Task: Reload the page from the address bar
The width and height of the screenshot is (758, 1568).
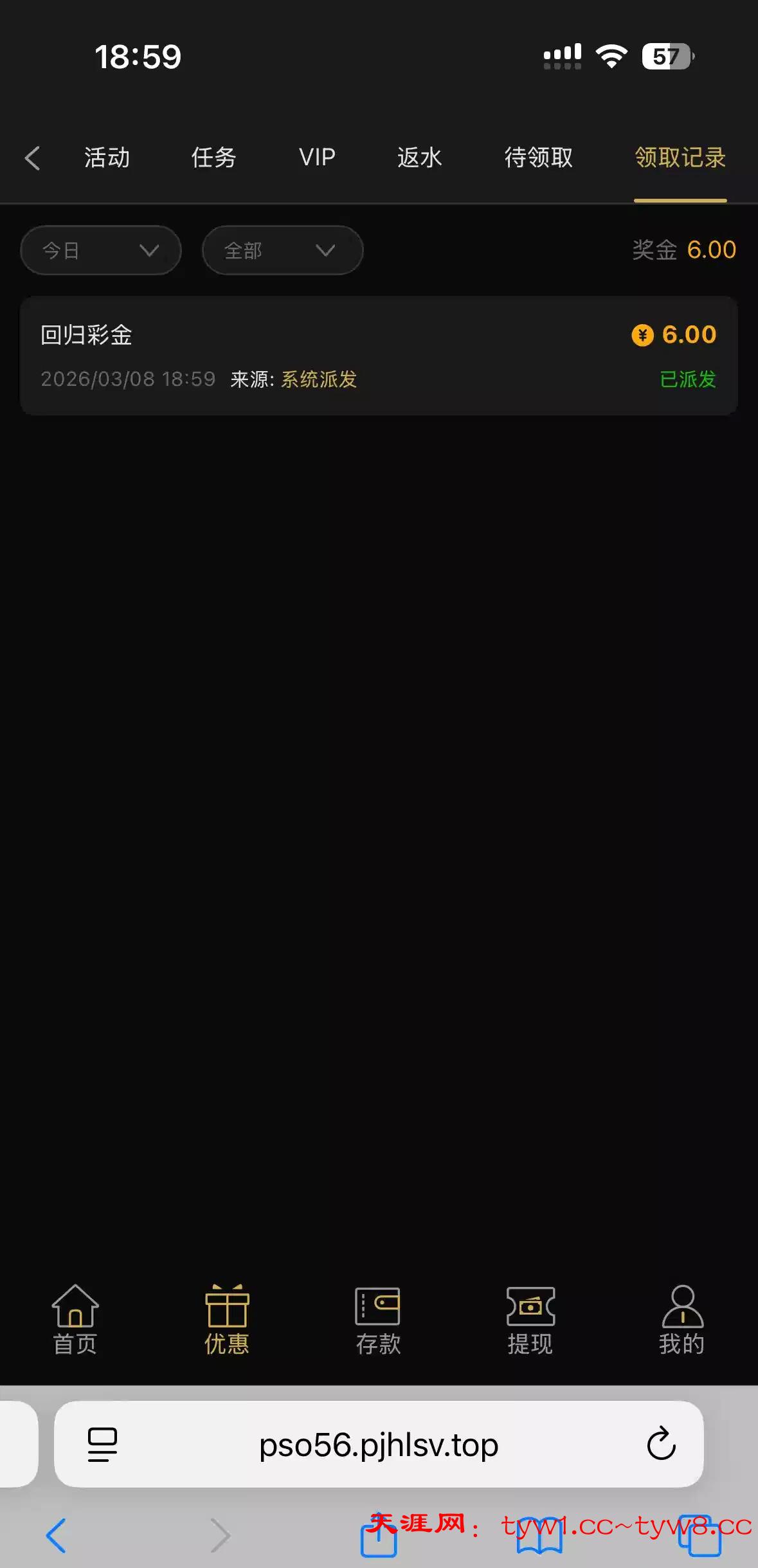Action: pos(661,1445)
